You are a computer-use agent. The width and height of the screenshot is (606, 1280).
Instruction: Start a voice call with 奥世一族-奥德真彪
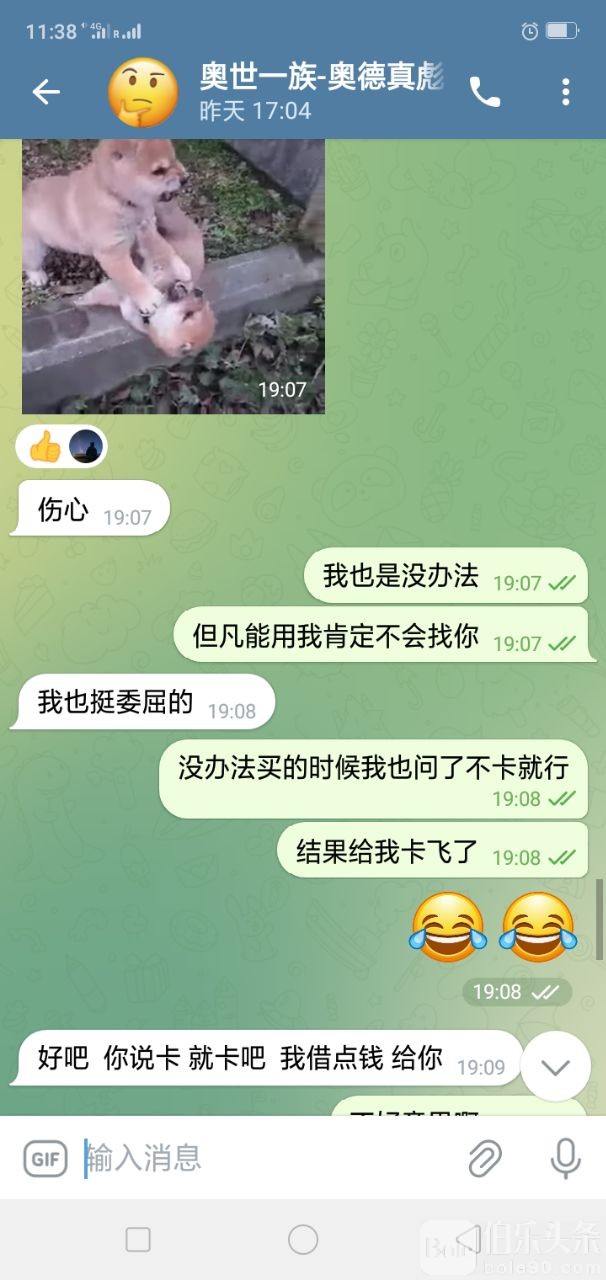485,93
